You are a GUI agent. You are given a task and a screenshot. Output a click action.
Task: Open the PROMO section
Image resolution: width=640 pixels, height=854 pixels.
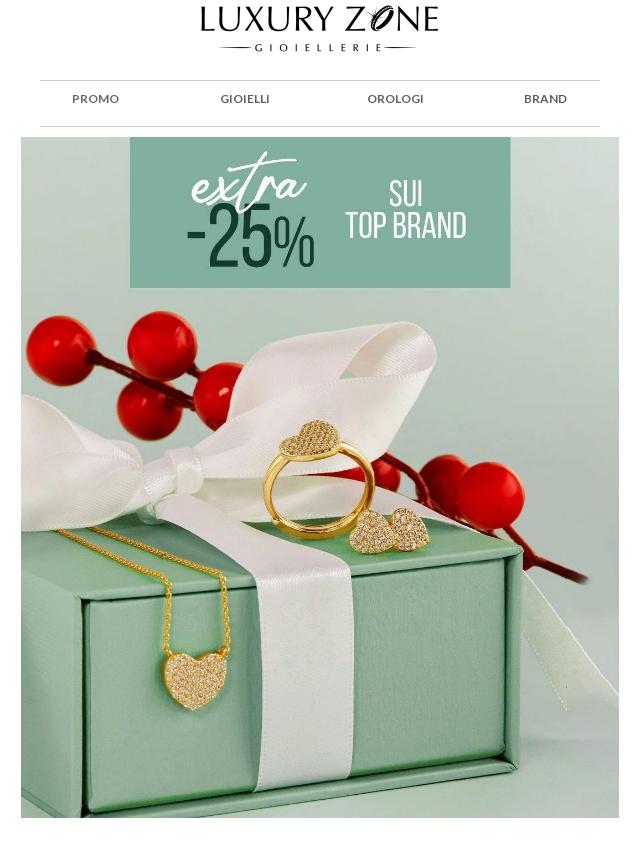pos(95,99)
